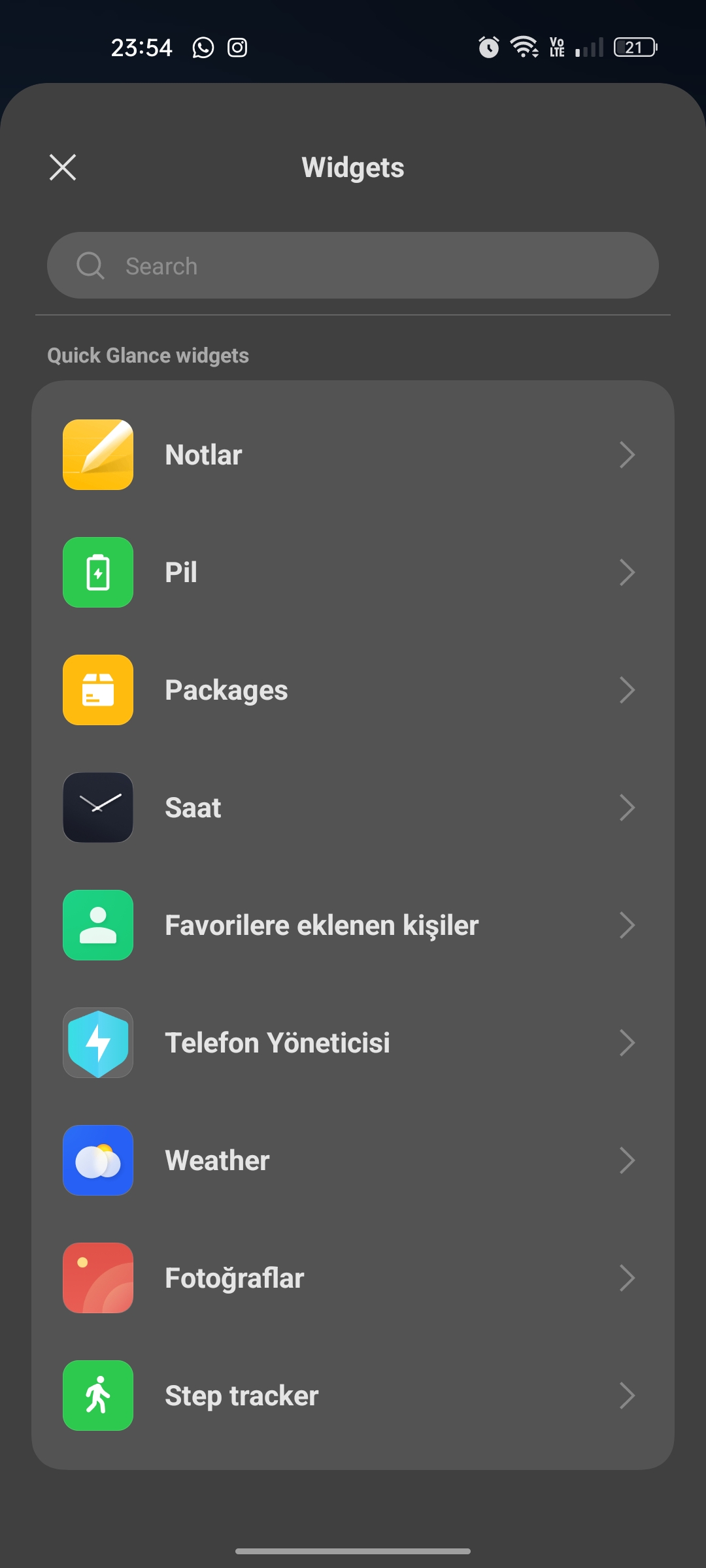Open Notlar widgets

353,455
